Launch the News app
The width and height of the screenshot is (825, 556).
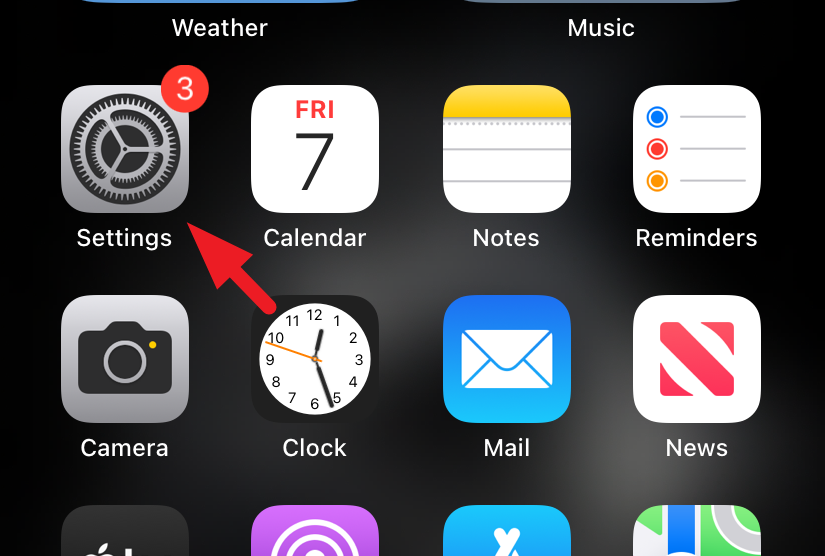point(697,359)
